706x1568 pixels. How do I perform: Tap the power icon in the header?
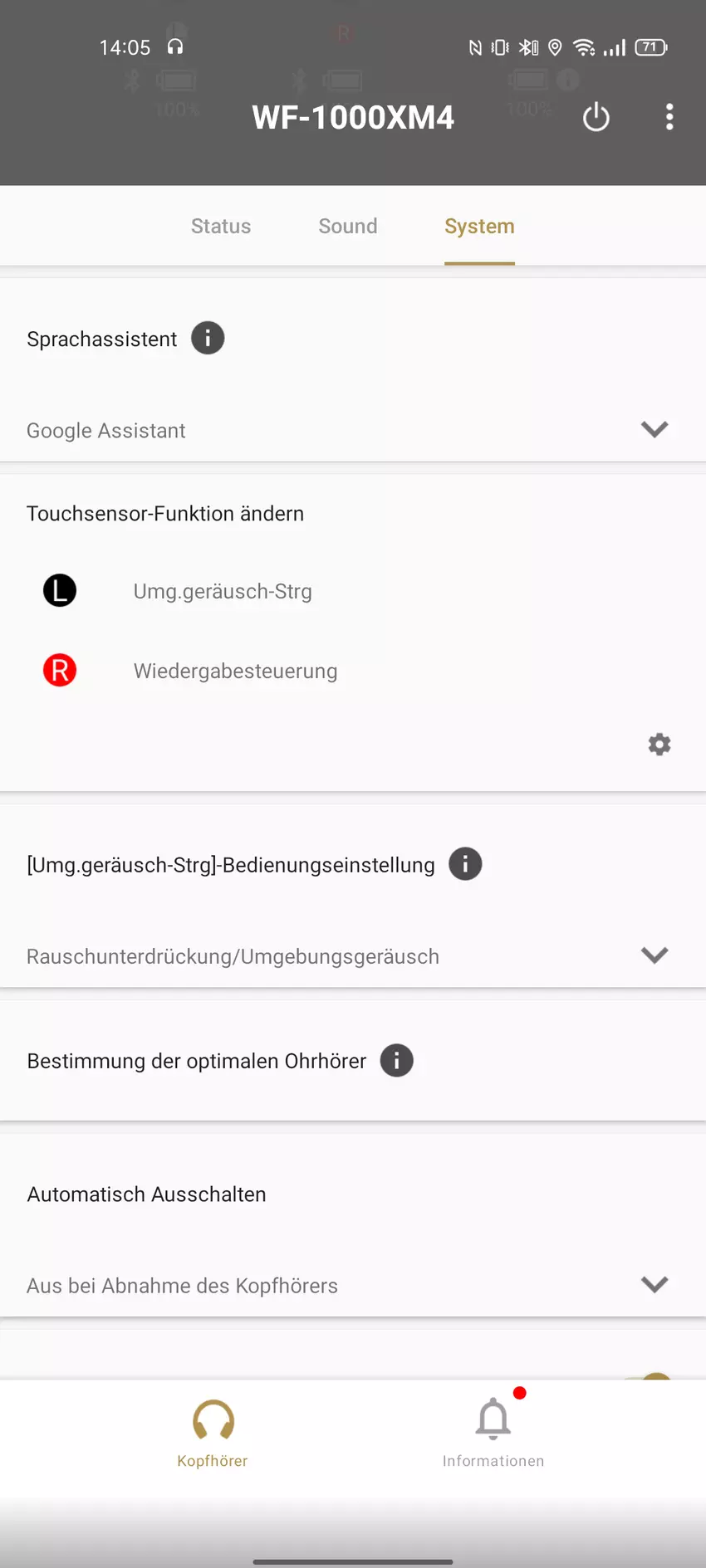pos(596,117)
